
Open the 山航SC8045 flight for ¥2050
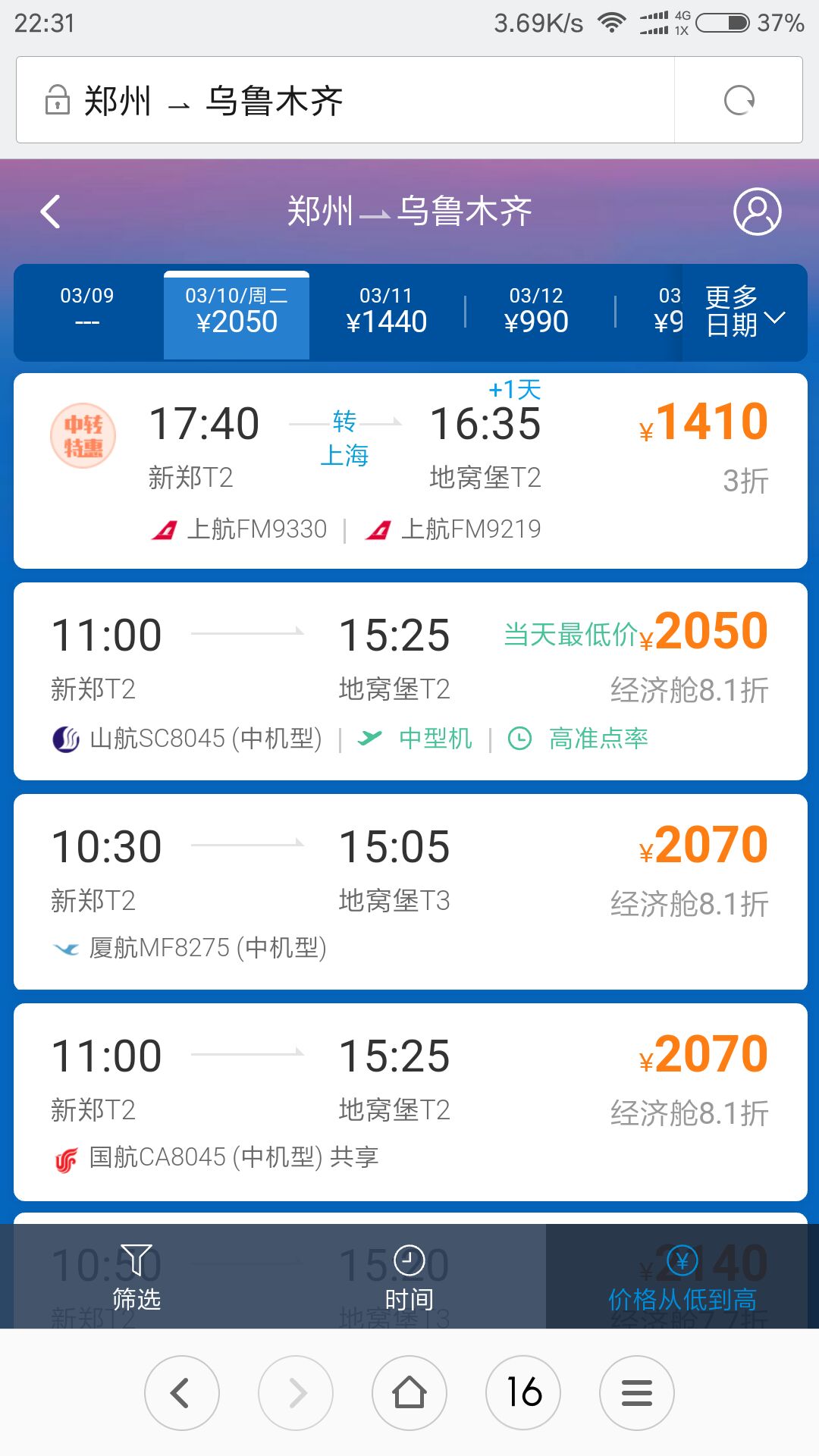point(409,681)
